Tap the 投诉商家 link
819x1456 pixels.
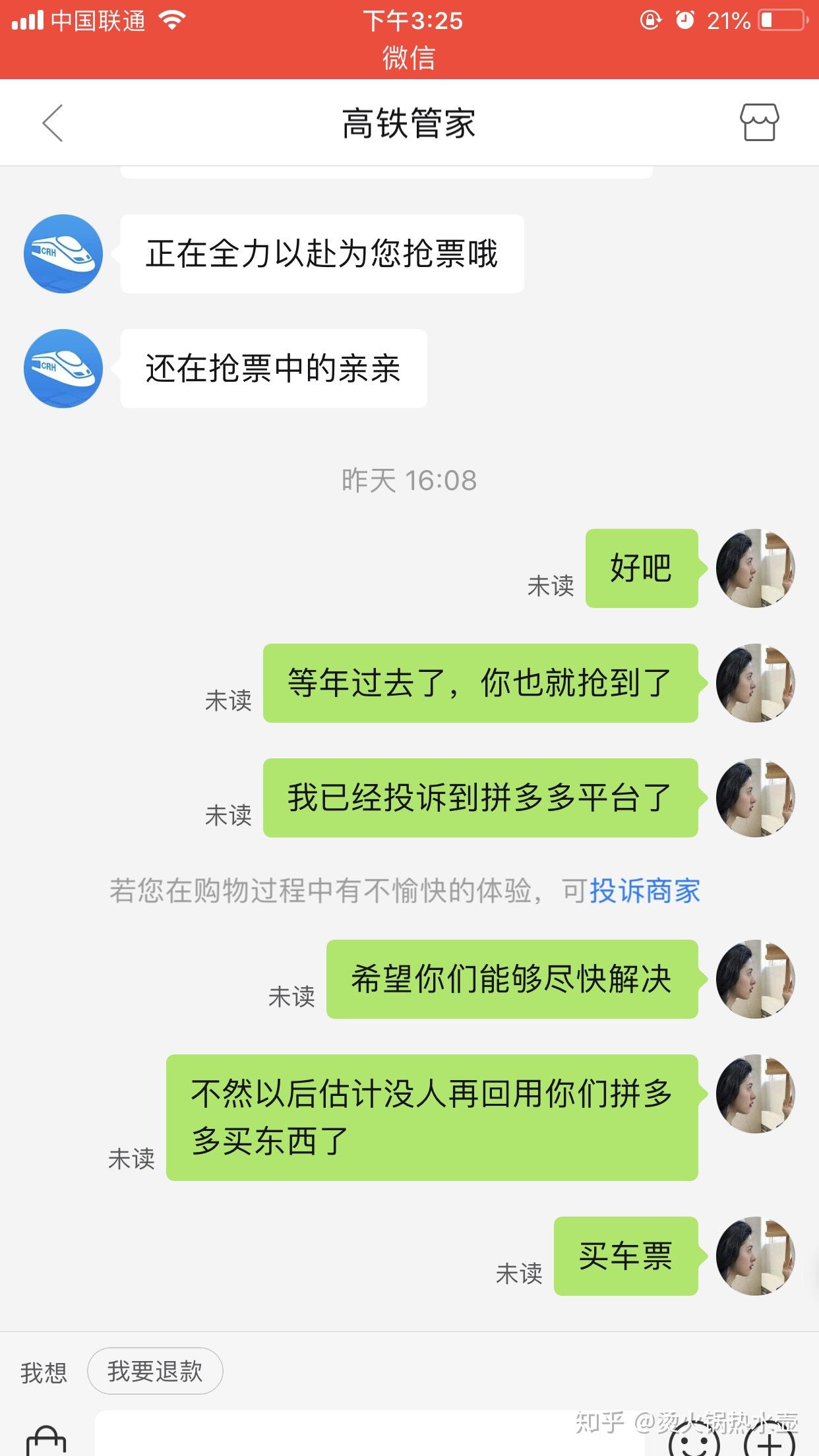[644, 891]
